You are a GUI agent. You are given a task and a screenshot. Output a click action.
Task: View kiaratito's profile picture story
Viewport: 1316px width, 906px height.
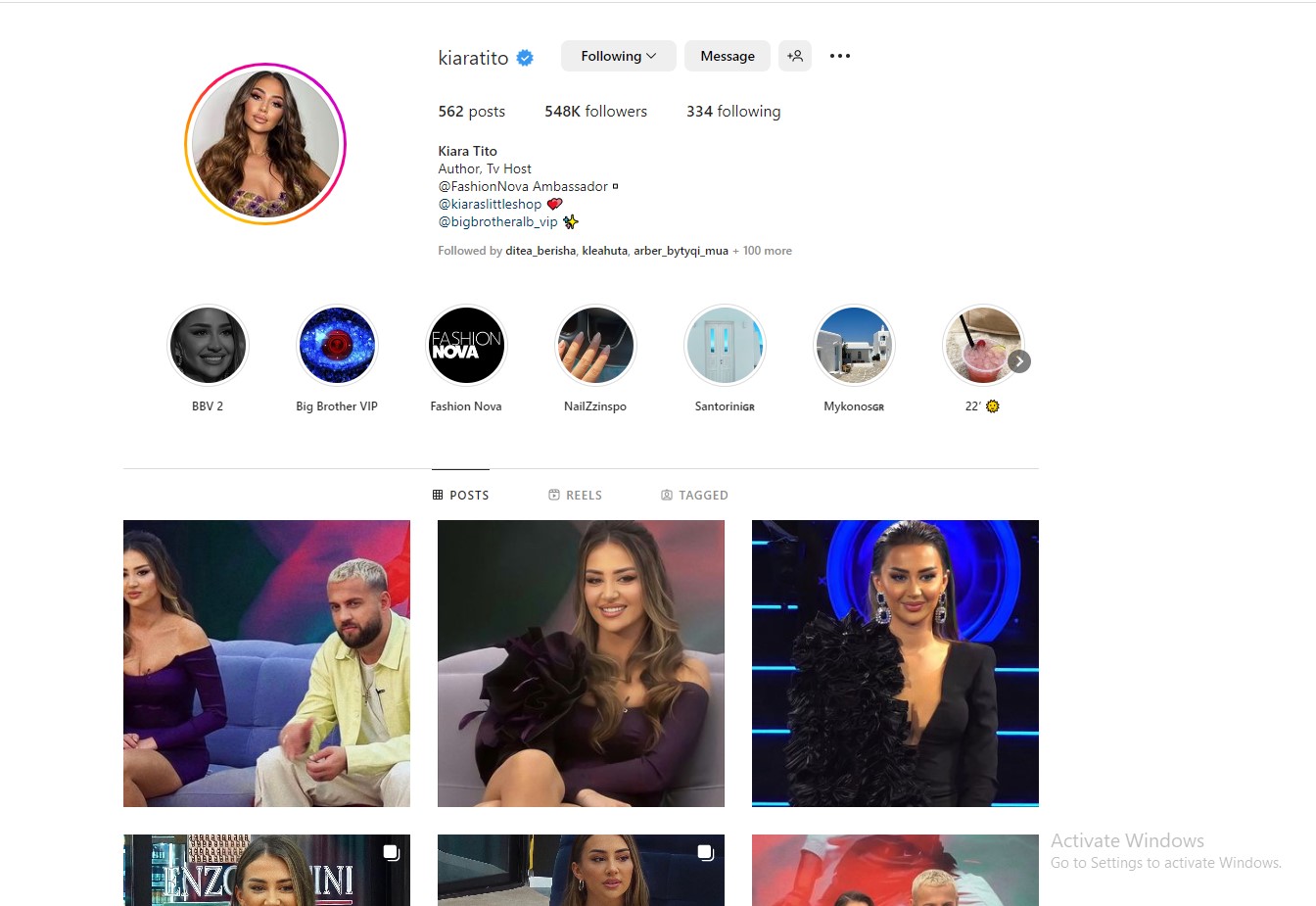pos(265,144)
